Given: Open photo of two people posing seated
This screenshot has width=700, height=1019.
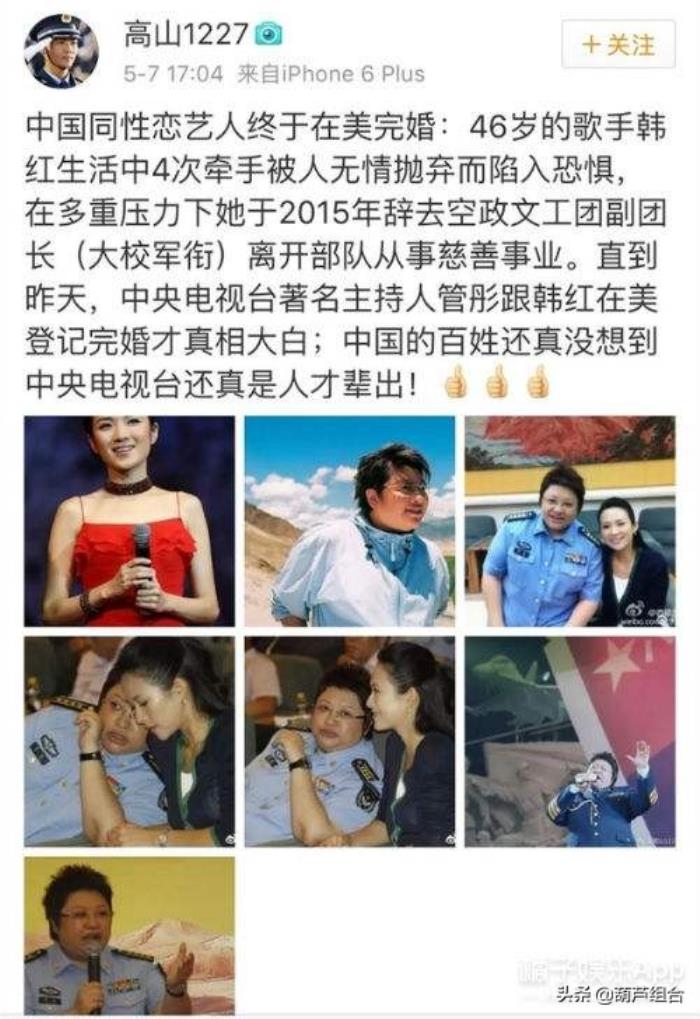Looking at the screenshot, I should pyautogui.click(x=569, y=521).
